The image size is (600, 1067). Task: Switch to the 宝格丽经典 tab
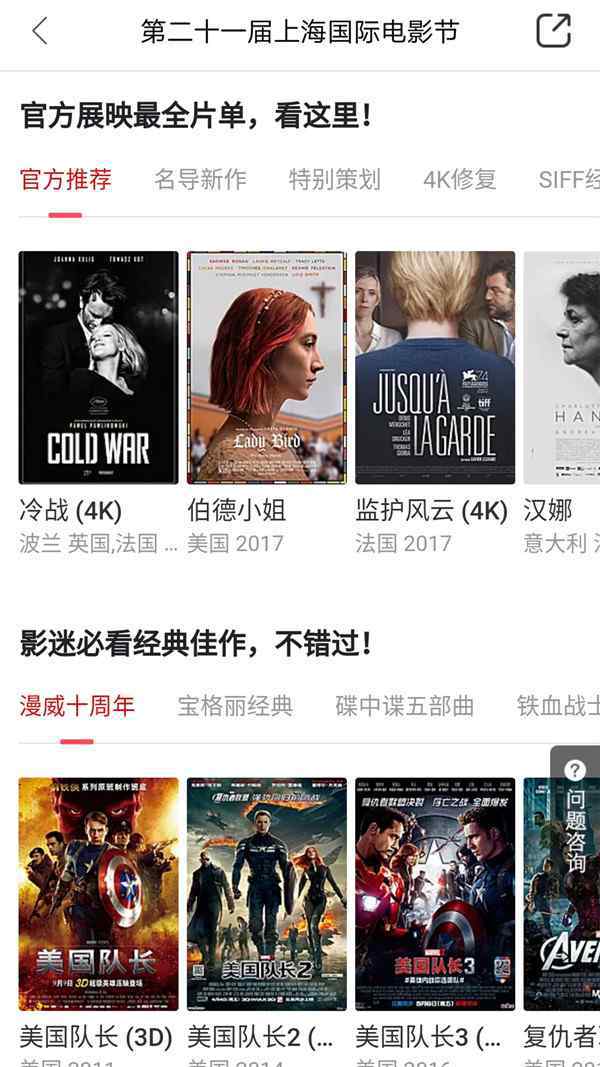tap(235, 706)
